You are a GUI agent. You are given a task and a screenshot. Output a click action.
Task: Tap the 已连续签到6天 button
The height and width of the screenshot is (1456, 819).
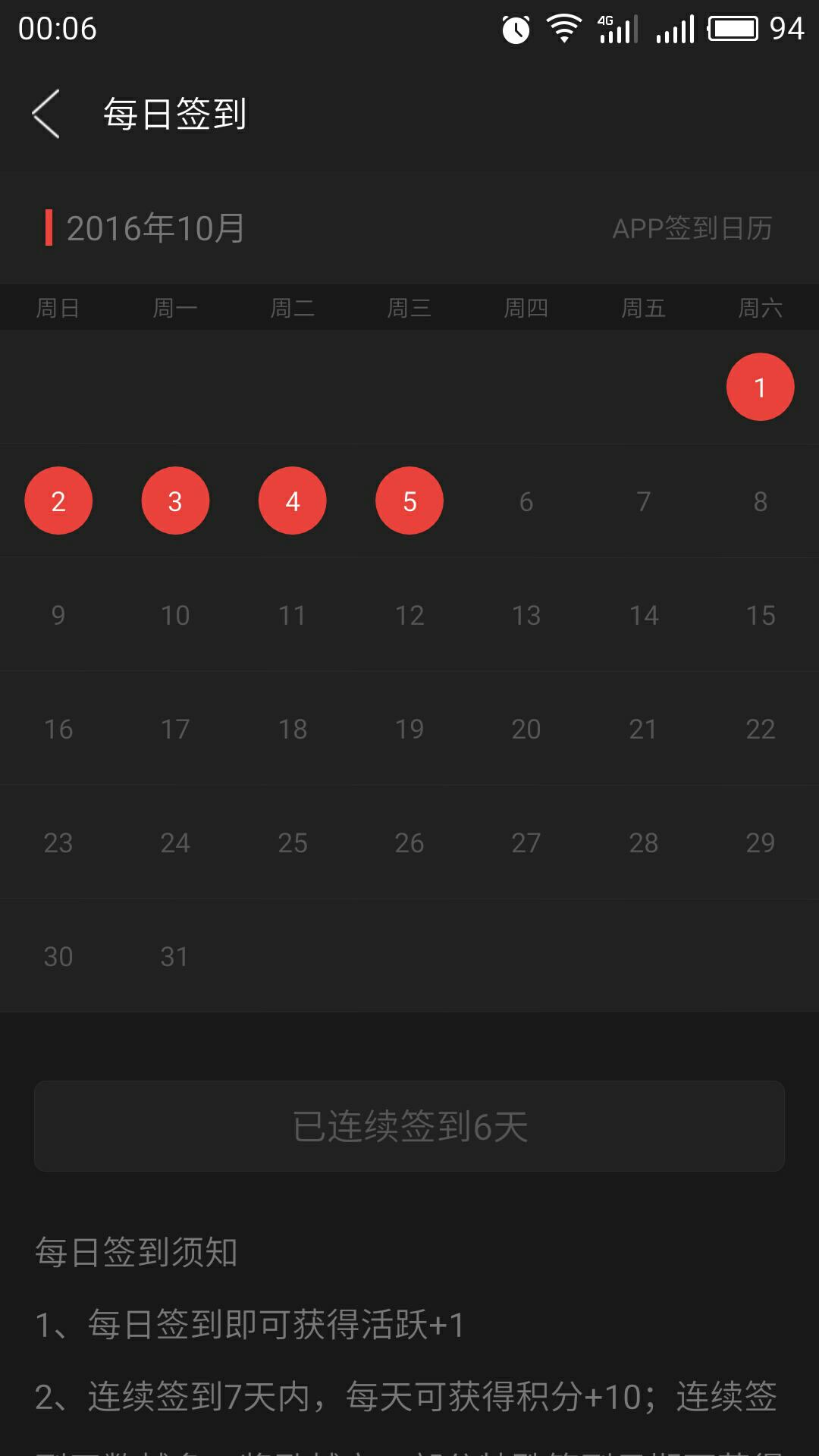(x=409, y=1126)
